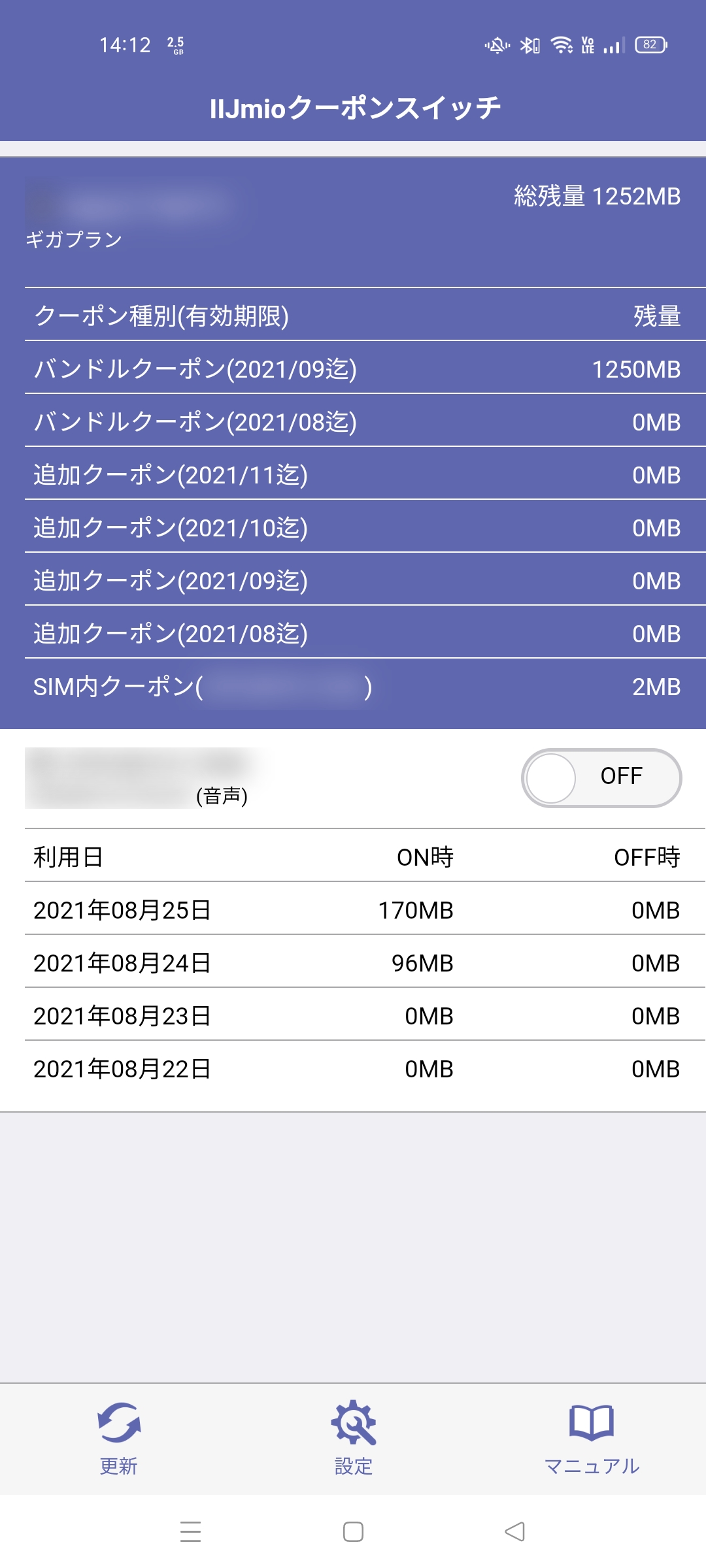Image resolution: width=706 pixels, height=1568 pixels.
Task: Open the recent apps button
Action: (x=190, y=1531)
